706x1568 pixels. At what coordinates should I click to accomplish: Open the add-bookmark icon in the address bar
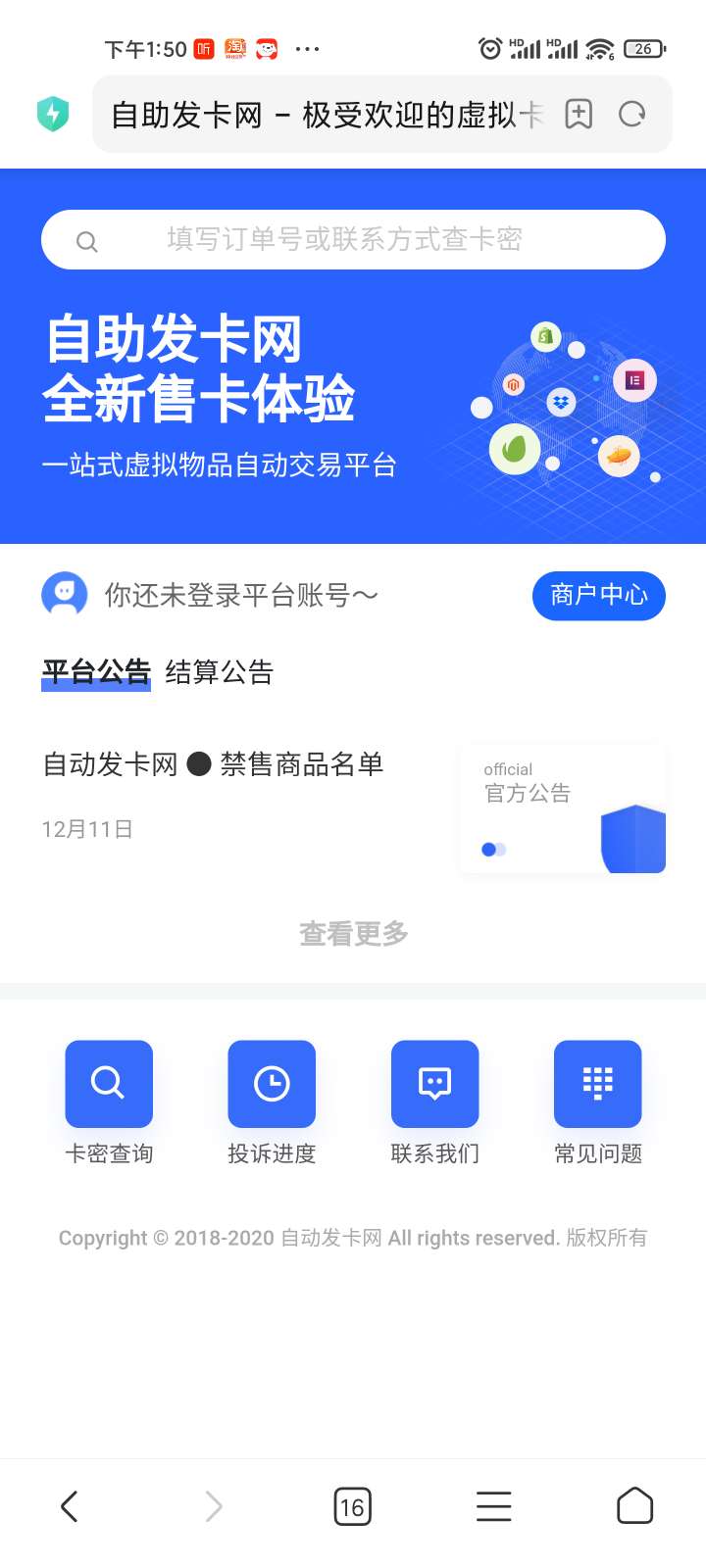click(579, 114)
